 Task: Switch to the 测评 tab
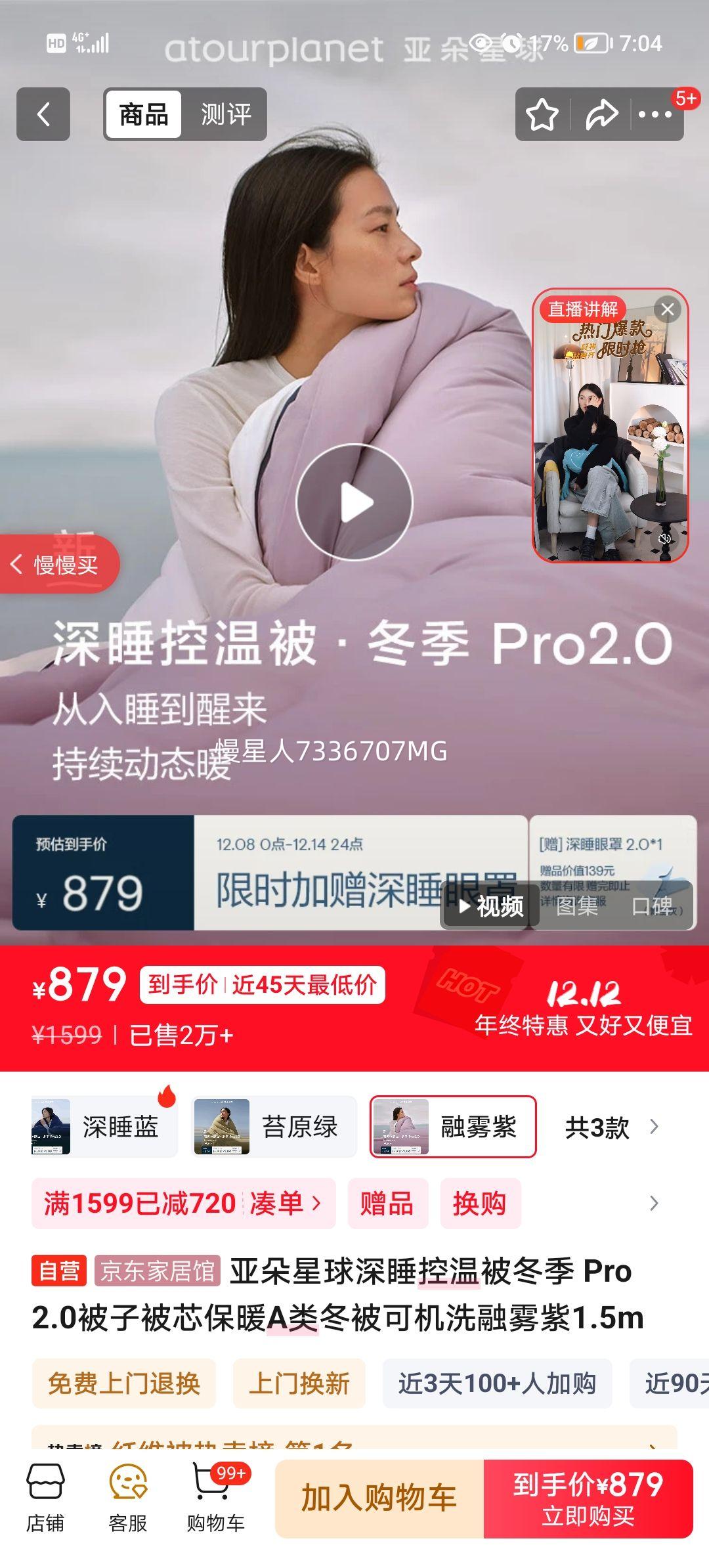[226, 114]
